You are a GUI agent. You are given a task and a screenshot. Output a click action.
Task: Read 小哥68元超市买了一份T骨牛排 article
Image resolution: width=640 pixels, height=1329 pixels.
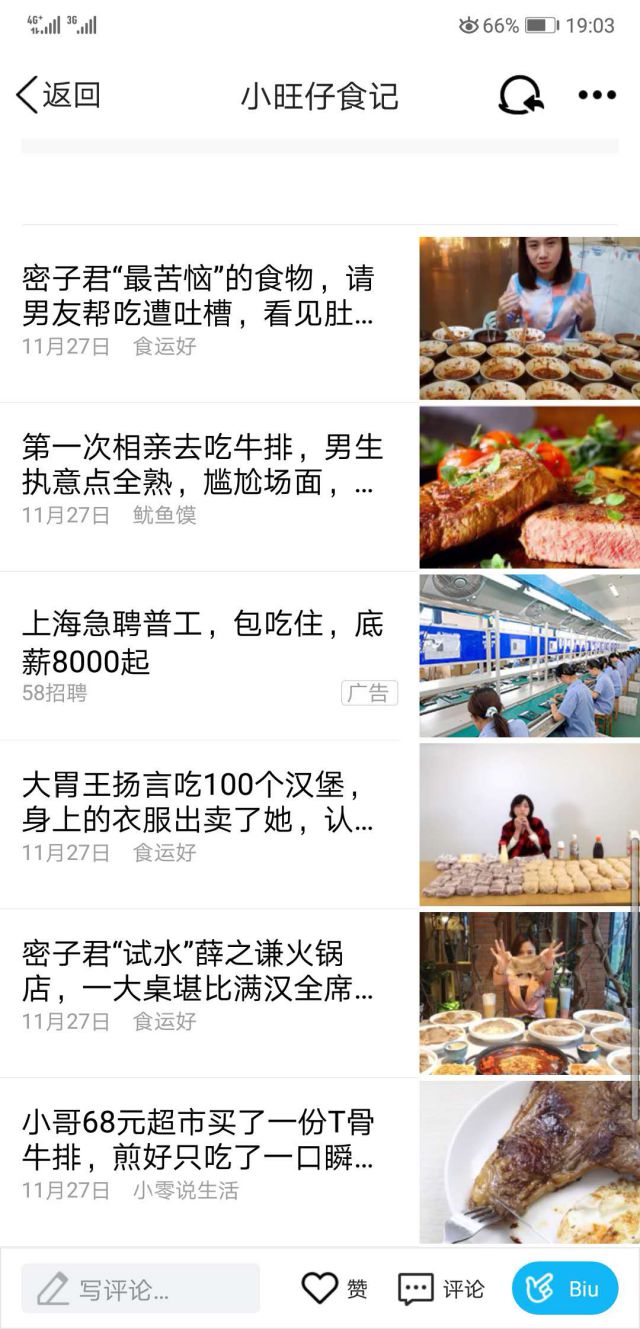[x=198, y=1140]
